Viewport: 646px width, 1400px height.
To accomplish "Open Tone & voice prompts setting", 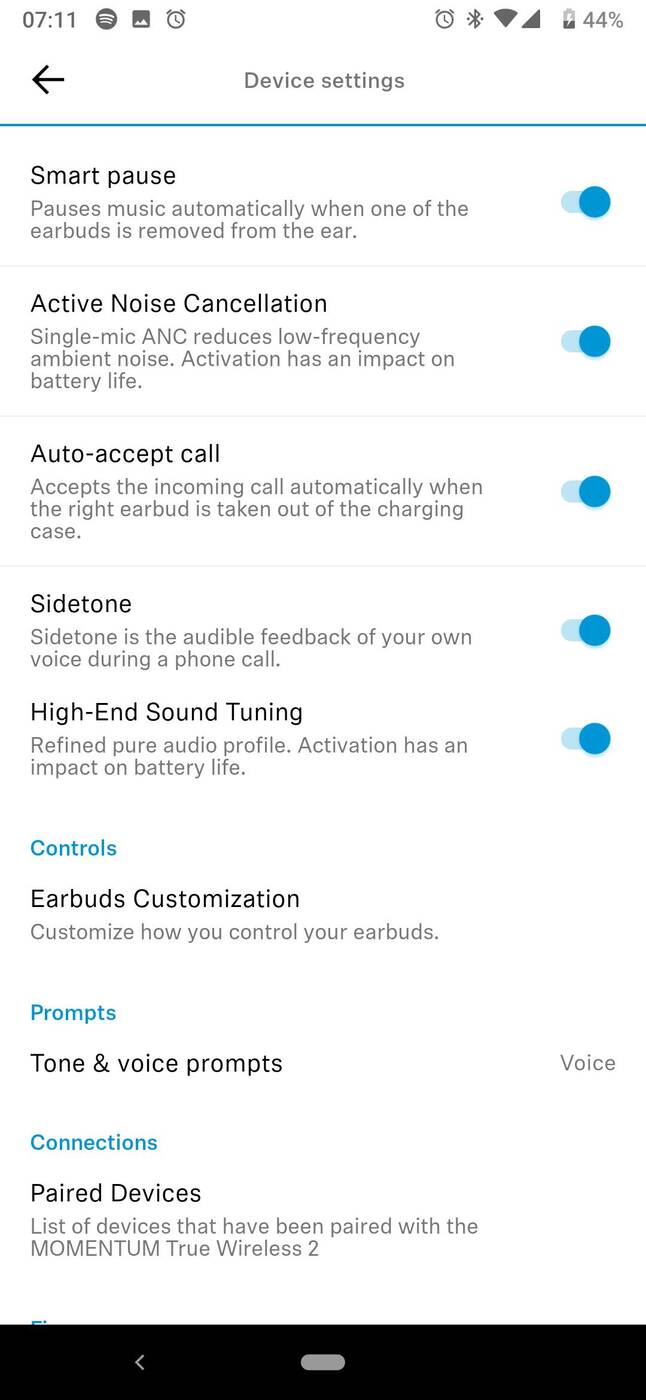I will [x=322, y=1063].
